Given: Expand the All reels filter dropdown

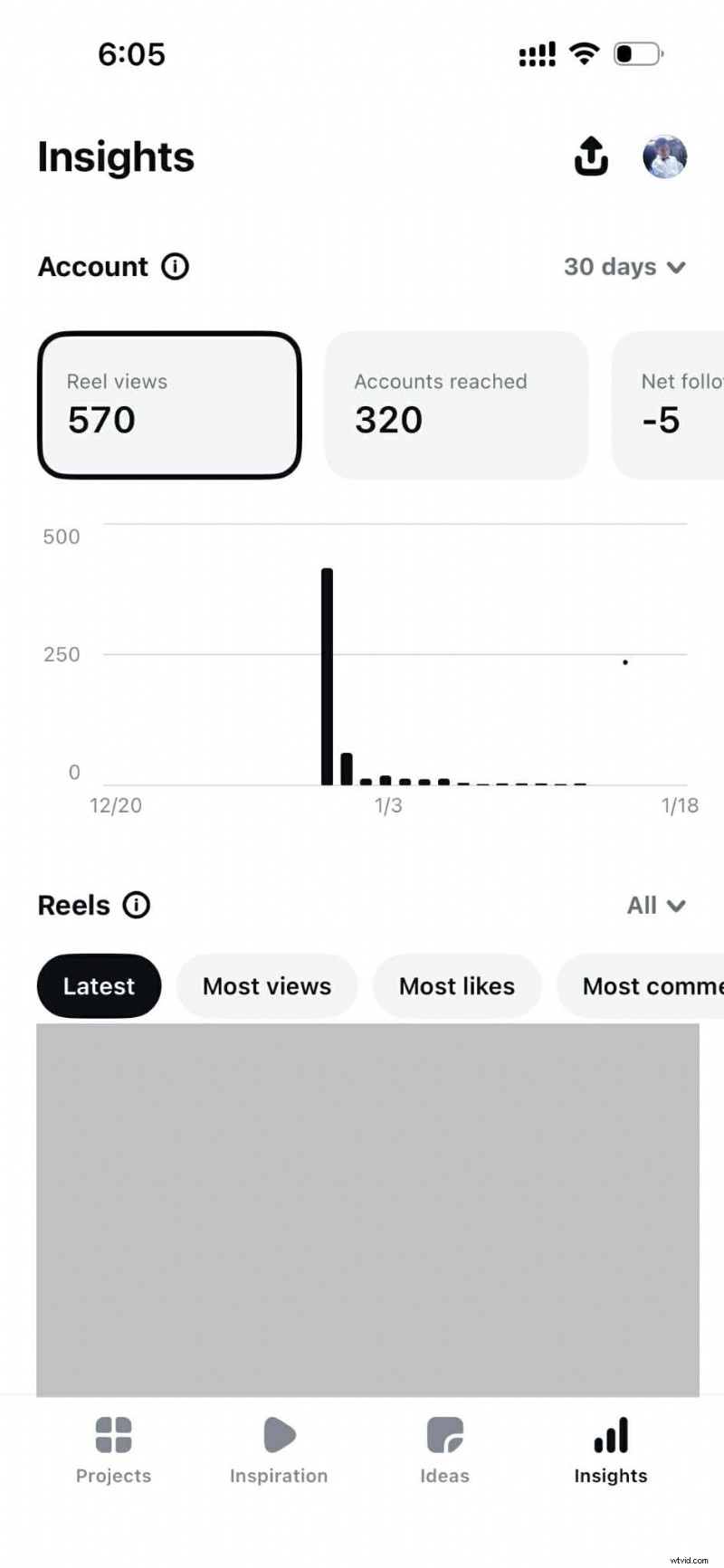Looking at the screenshot, I should click(x=654, y=905).
